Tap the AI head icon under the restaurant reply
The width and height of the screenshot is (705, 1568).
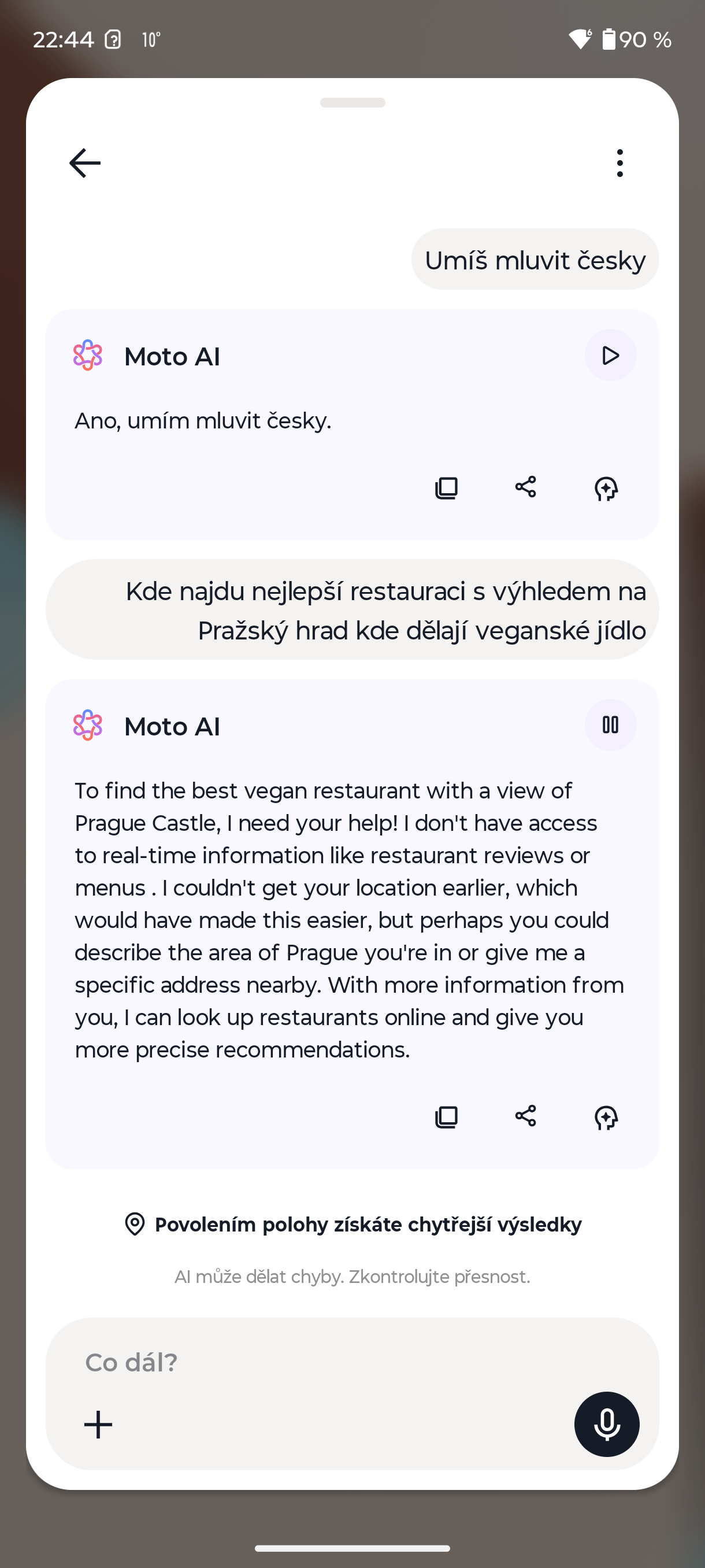point(606,1118)
